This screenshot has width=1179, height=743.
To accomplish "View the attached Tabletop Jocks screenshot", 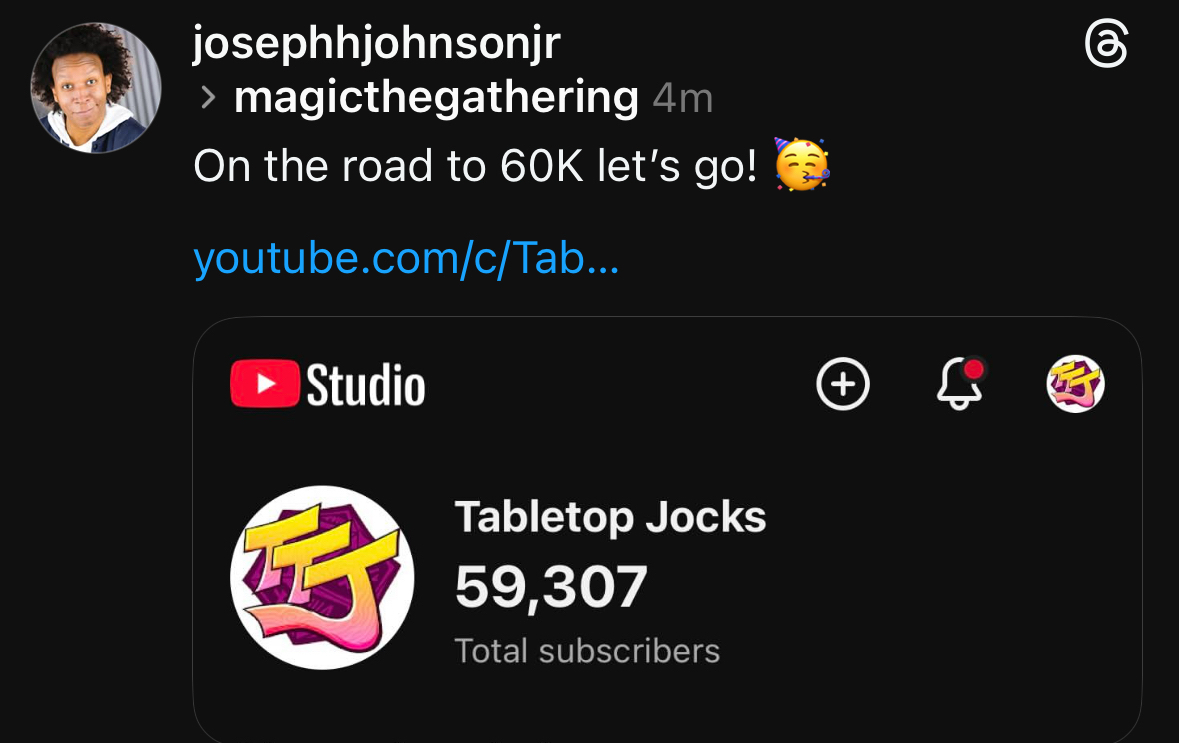I will [666, 530].
